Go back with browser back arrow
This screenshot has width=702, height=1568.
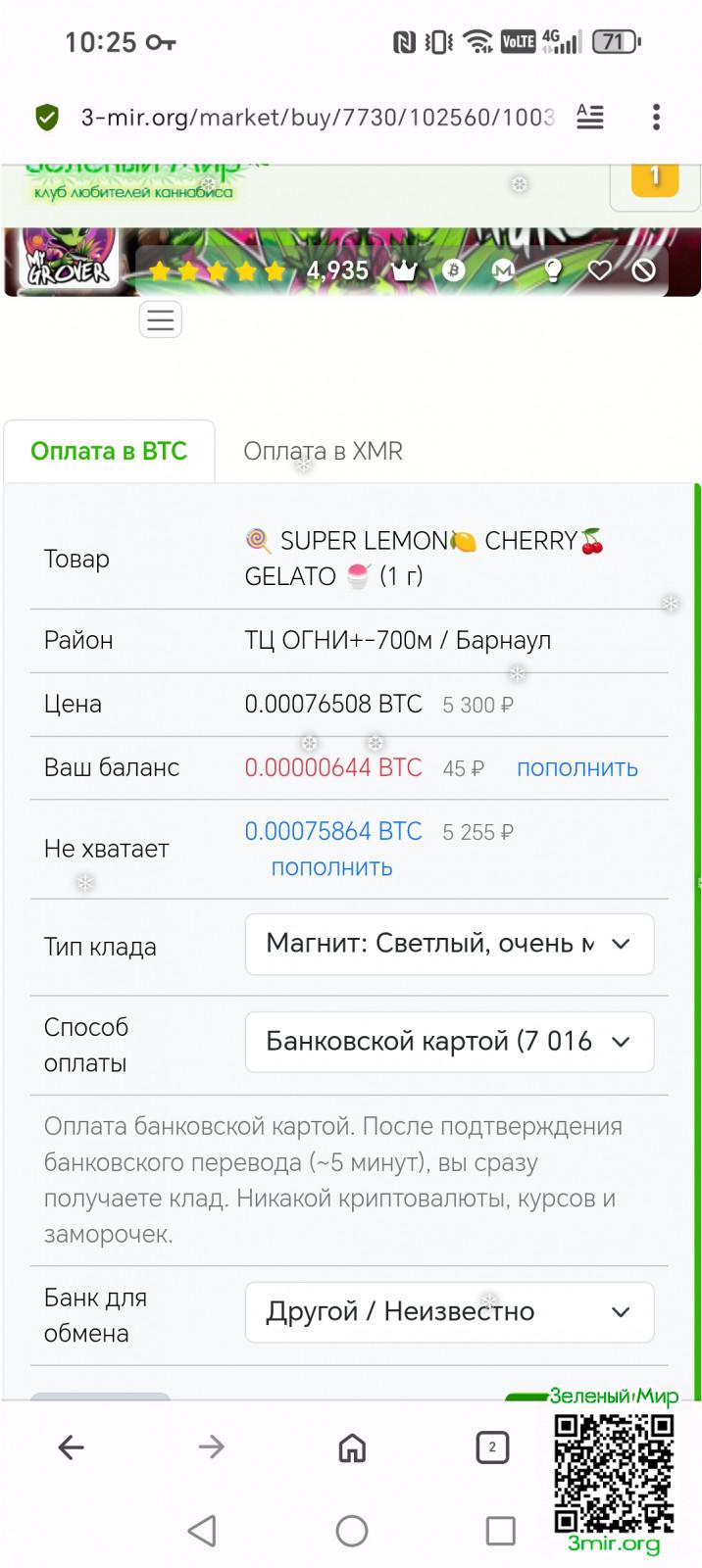point(72,1446)
